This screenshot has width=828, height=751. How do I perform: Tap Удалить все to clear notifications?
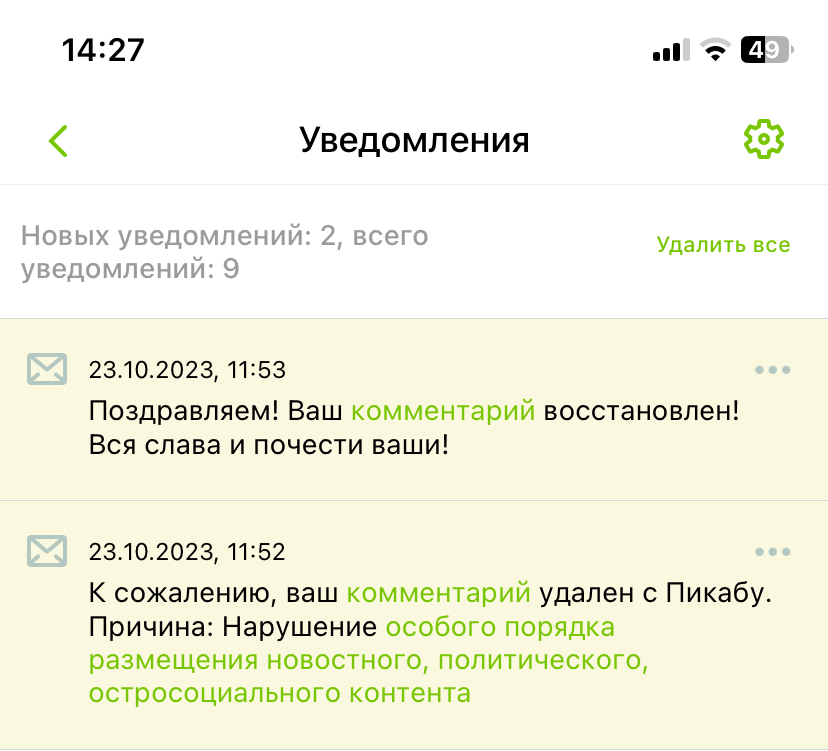pyautogui.click(x=723, y=245)
